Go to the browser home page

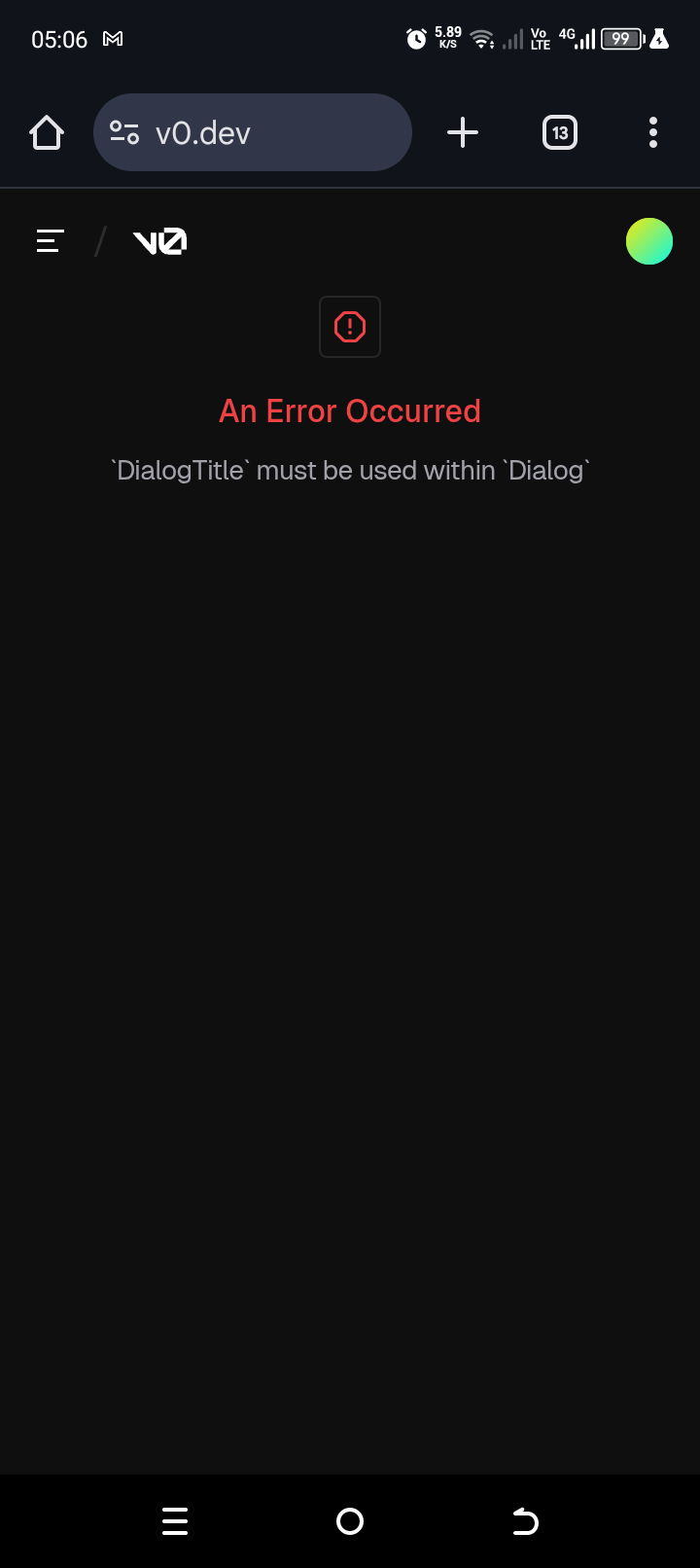(x=47, y=132)
